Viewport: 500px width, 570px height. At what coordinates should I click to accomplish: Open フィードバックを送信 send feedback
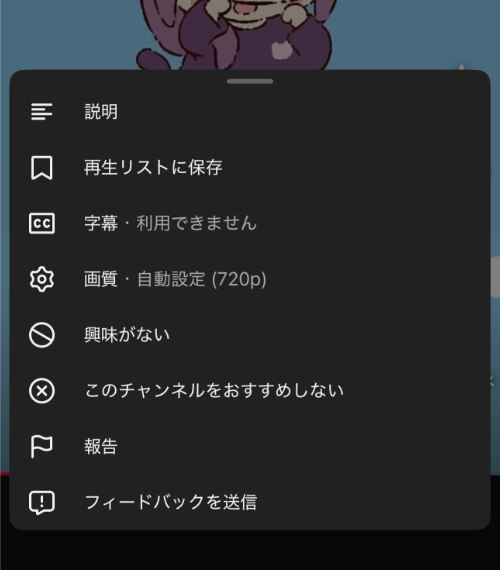tap(250, 502)
